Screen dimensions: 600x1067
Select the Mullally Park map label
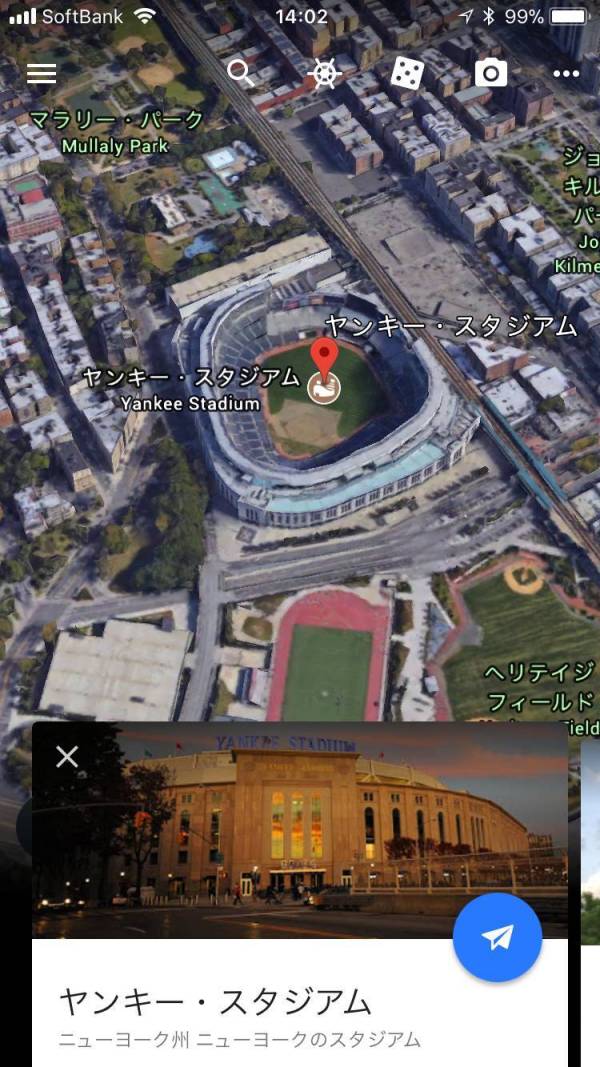(115, 134)
